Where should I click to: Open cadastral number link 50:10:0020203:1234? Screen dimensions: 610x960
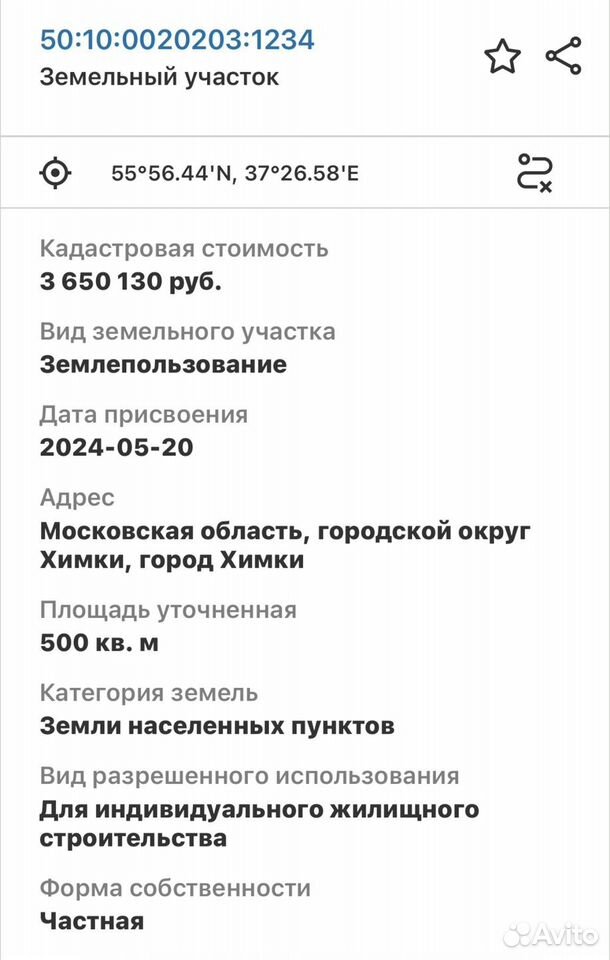(x=177, y=40)
